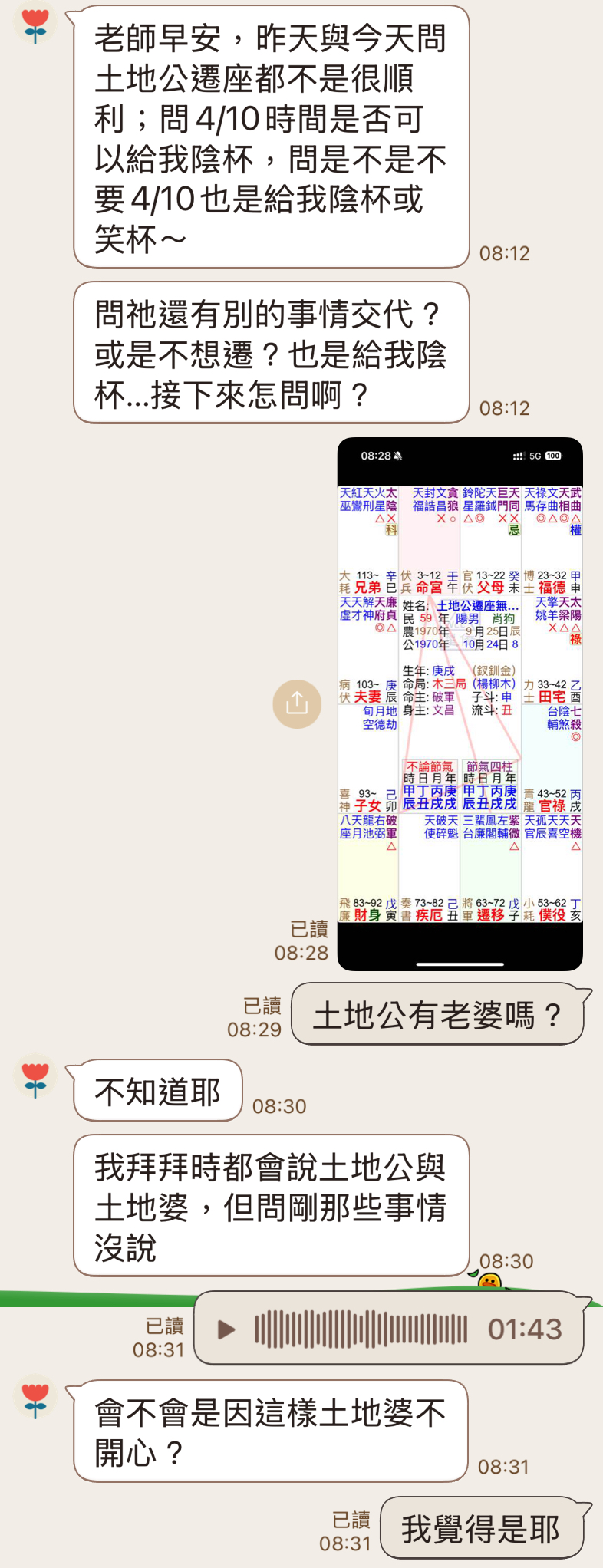Open sender's avatar beside 不知道耶 message
603x1568 pixels.
coord(35,1077)
